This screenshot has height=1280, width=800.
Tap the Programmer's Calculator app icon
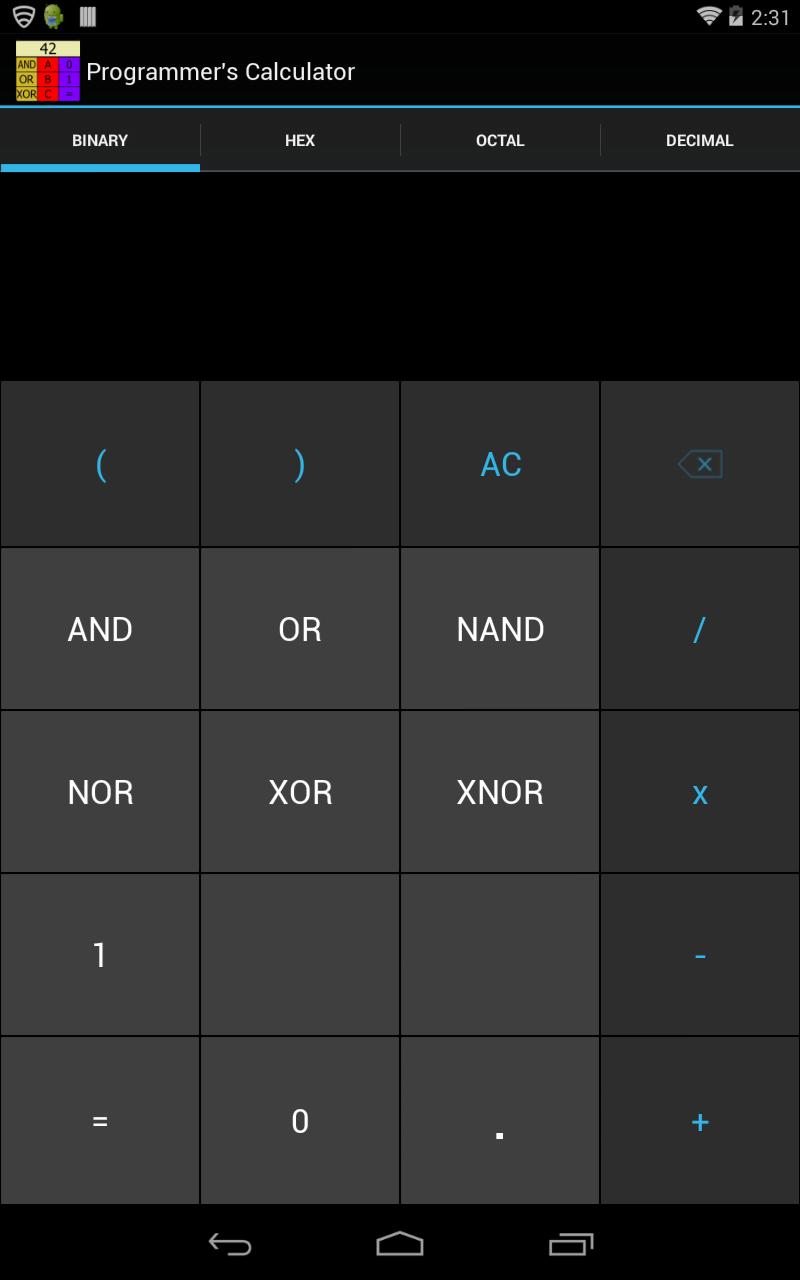click(x=45, y=70)
